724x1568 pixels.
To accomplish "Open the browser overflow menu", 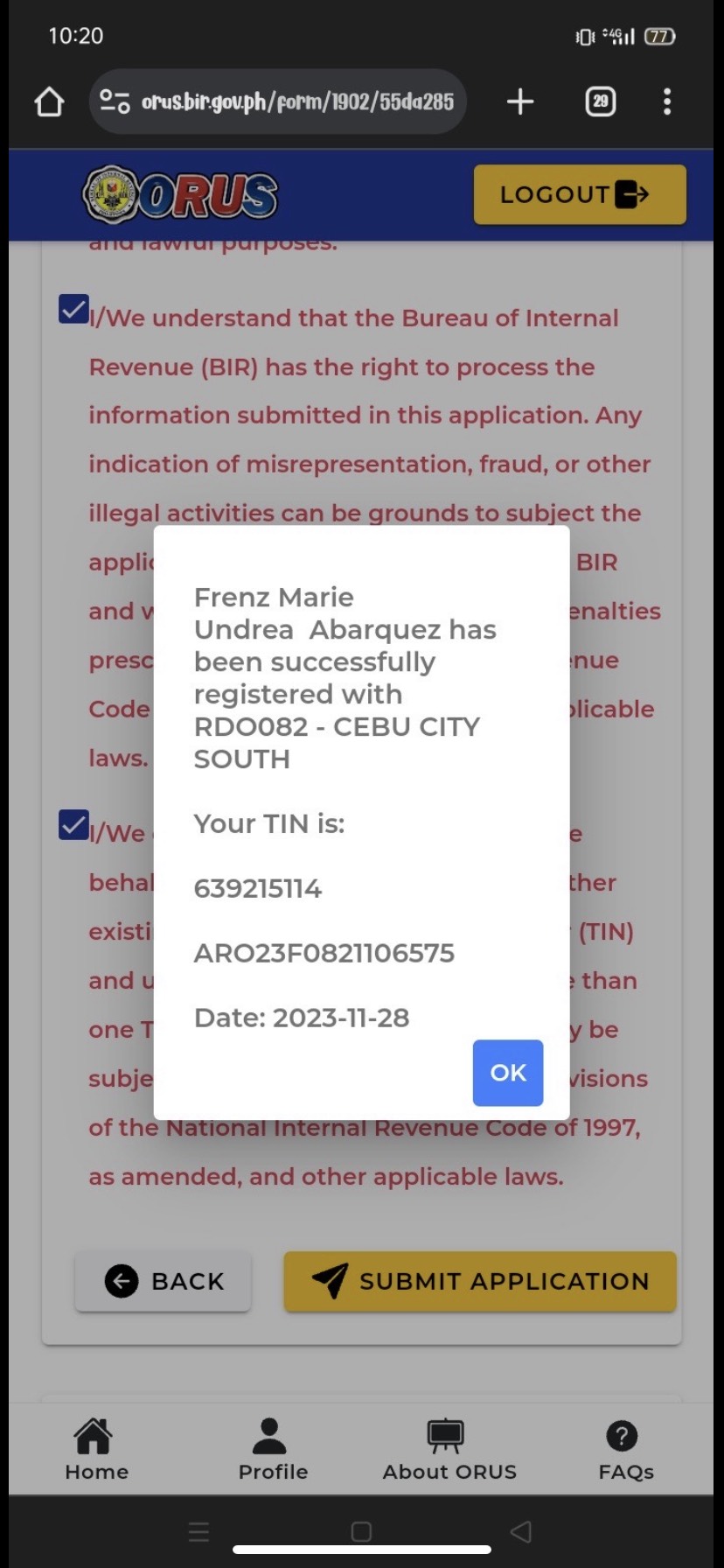I will tap(667, 102).
